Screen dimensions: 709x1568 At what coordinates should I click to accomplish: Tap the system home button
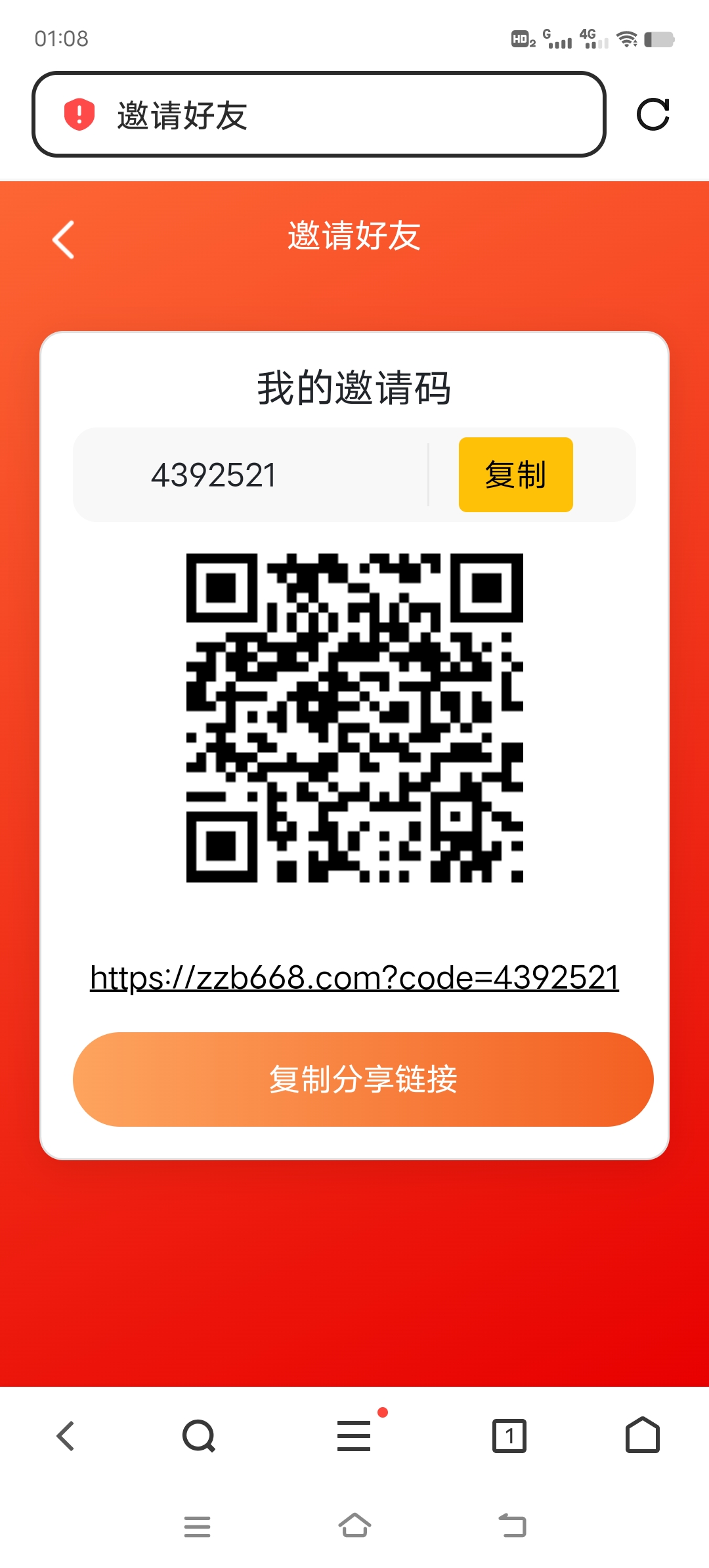pyautogui.click(x=354, y=1525)
